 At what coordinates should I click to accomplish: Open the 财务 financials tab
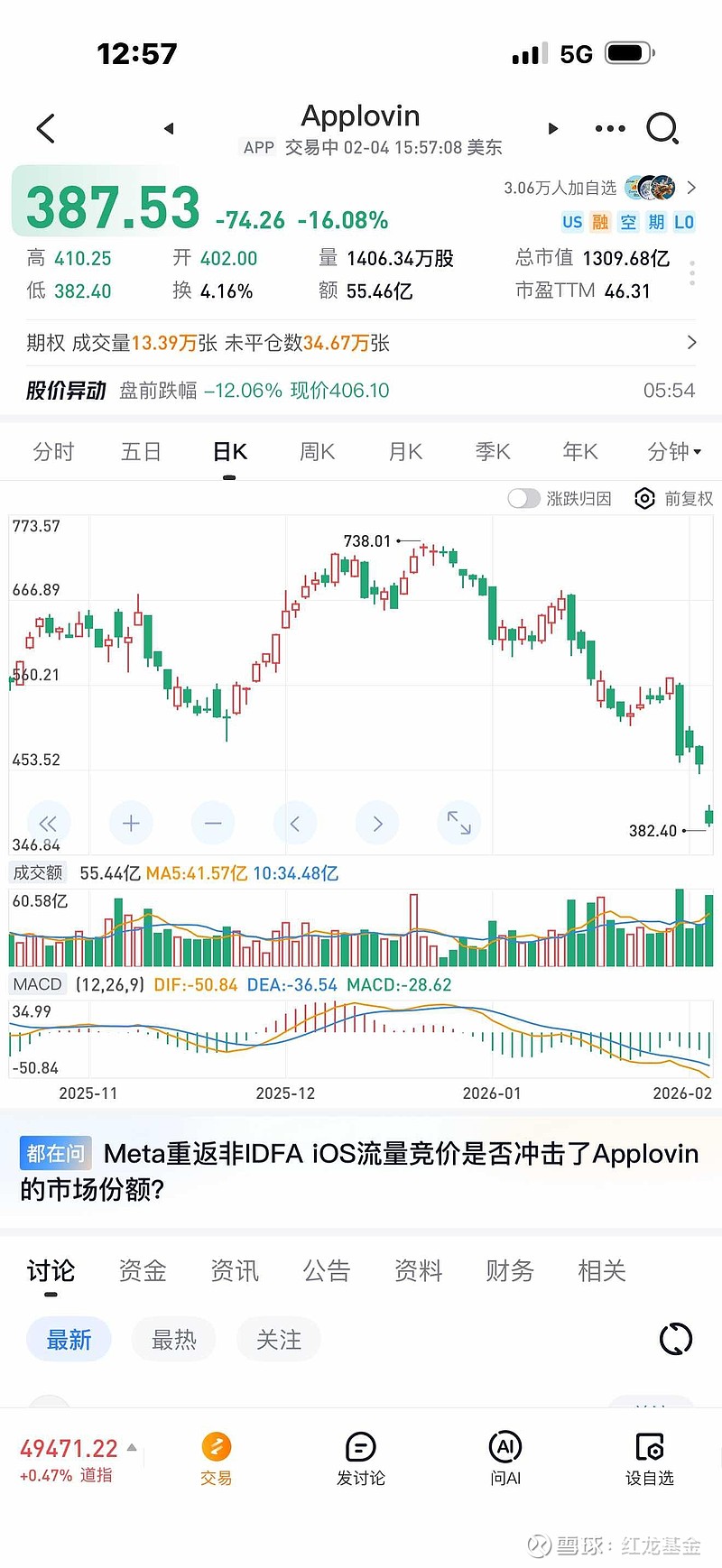(x=509, y=1270)
